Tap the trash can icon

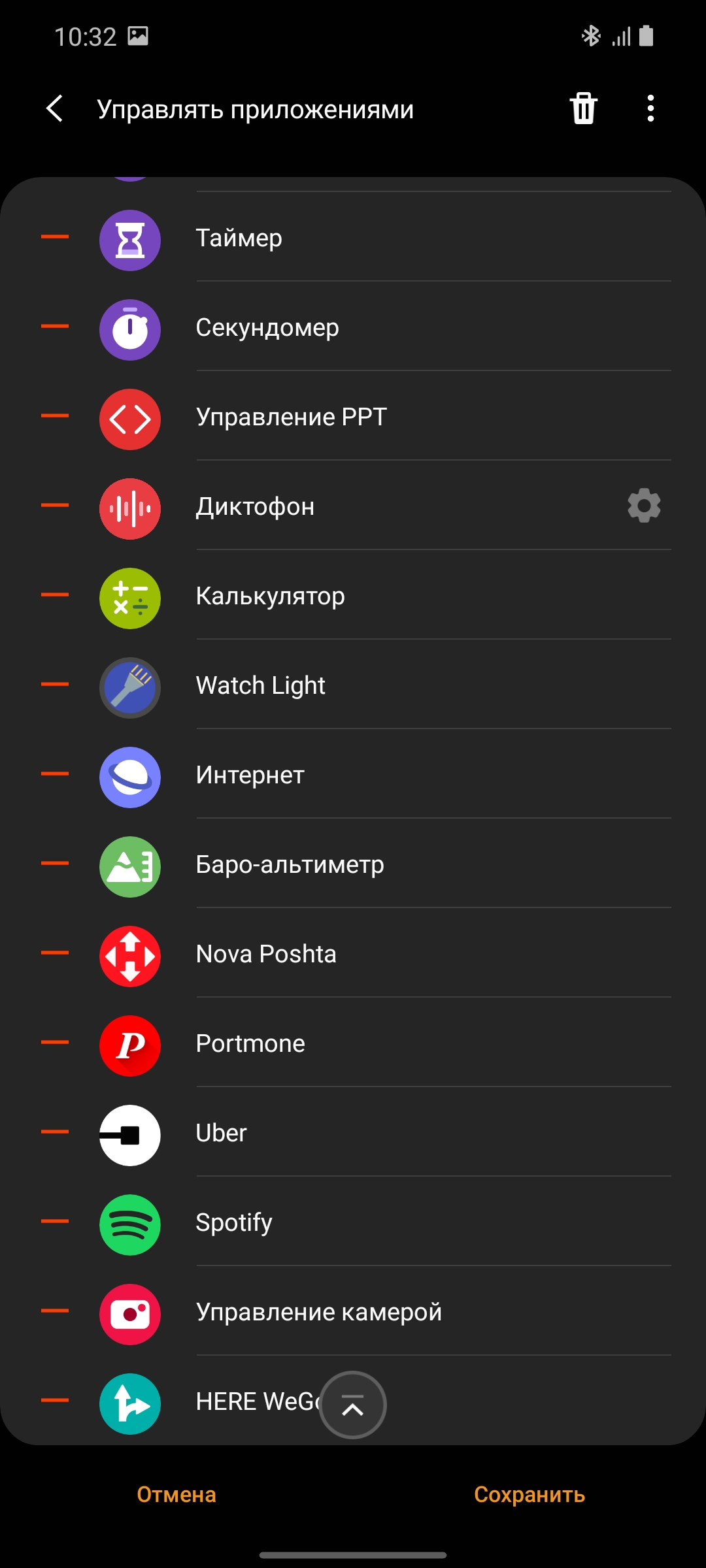tap(583, 108)
